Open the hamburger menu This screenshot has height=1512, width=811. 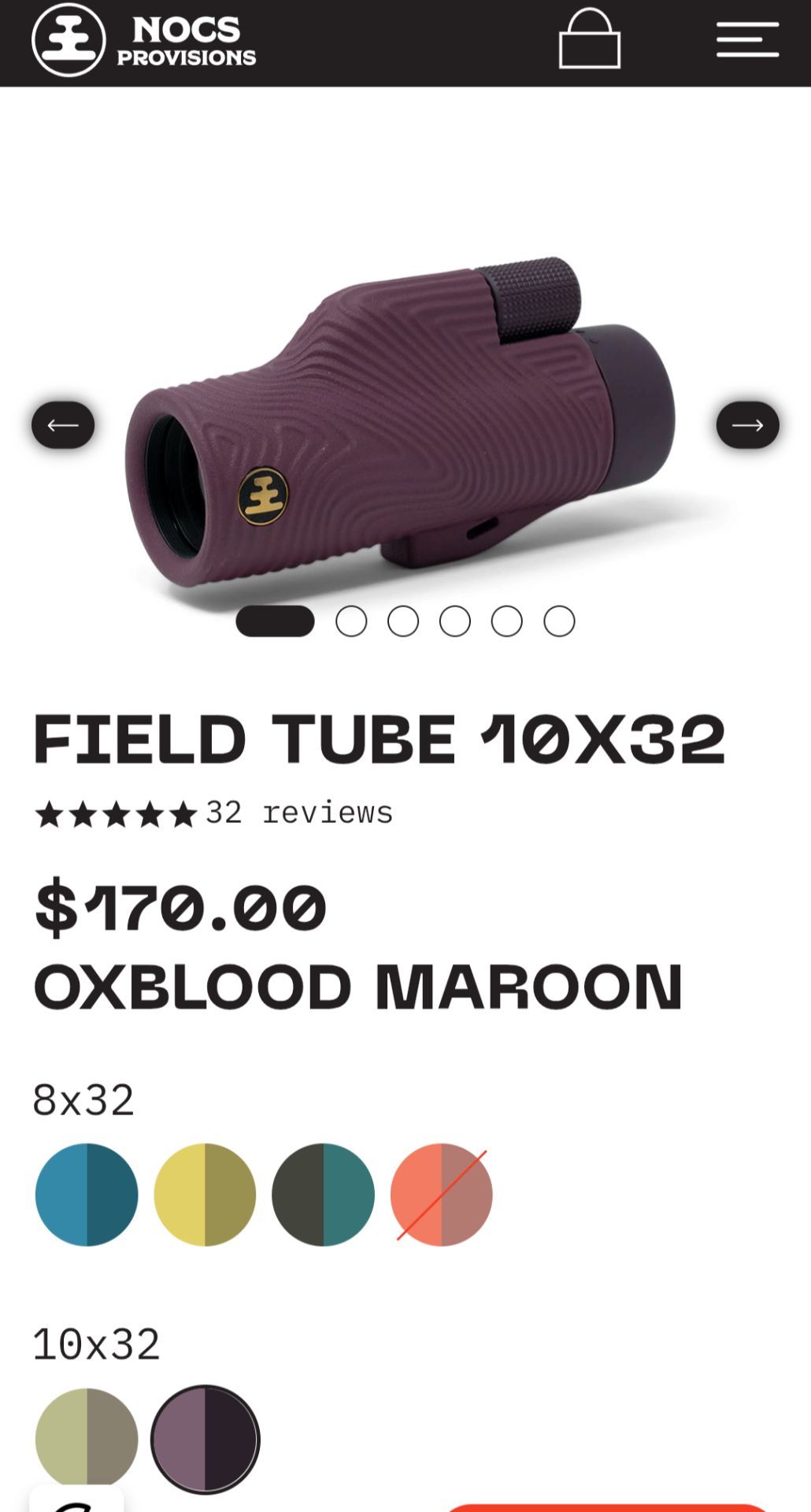pyautogui.click(x=747, y=39)
